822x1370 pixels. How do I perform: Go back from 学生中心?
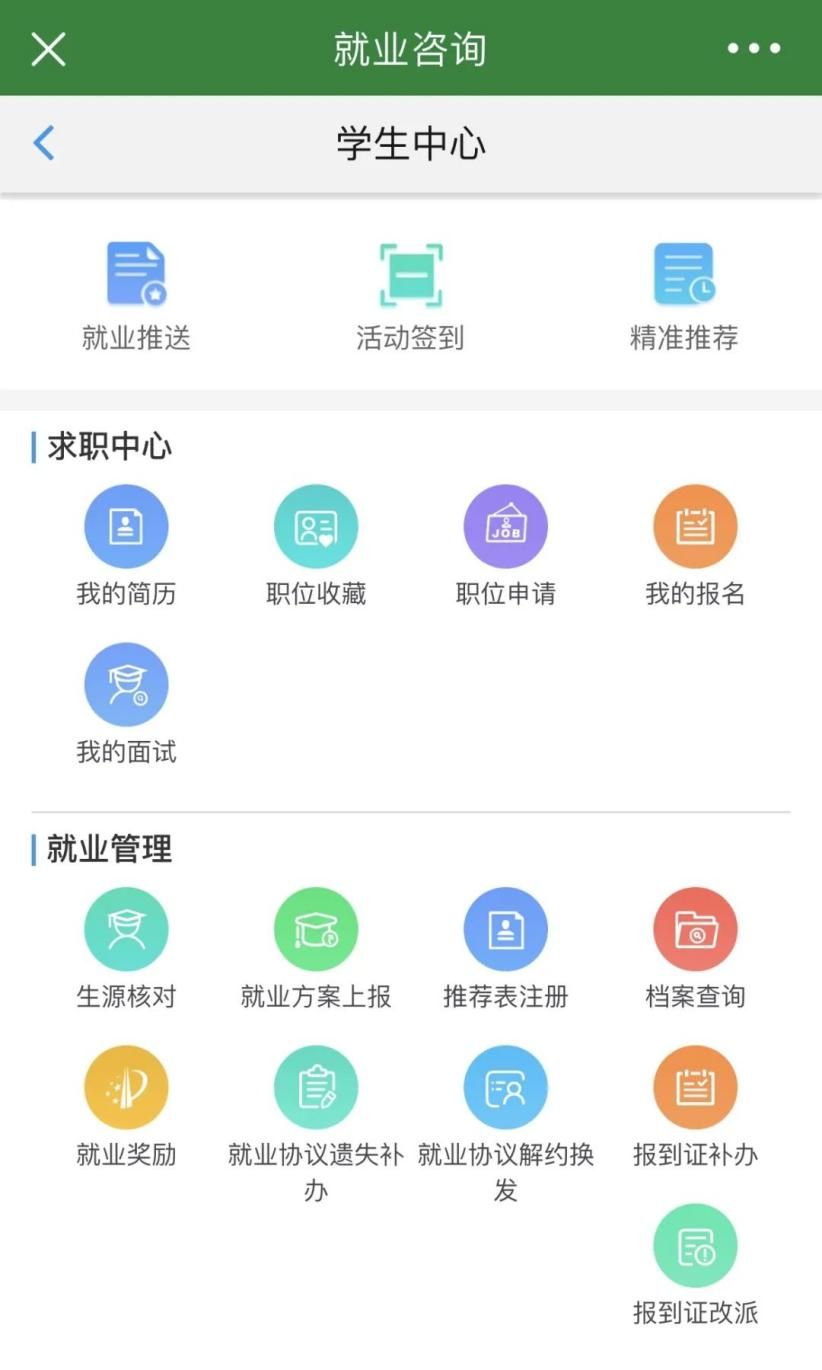(44, 144)
